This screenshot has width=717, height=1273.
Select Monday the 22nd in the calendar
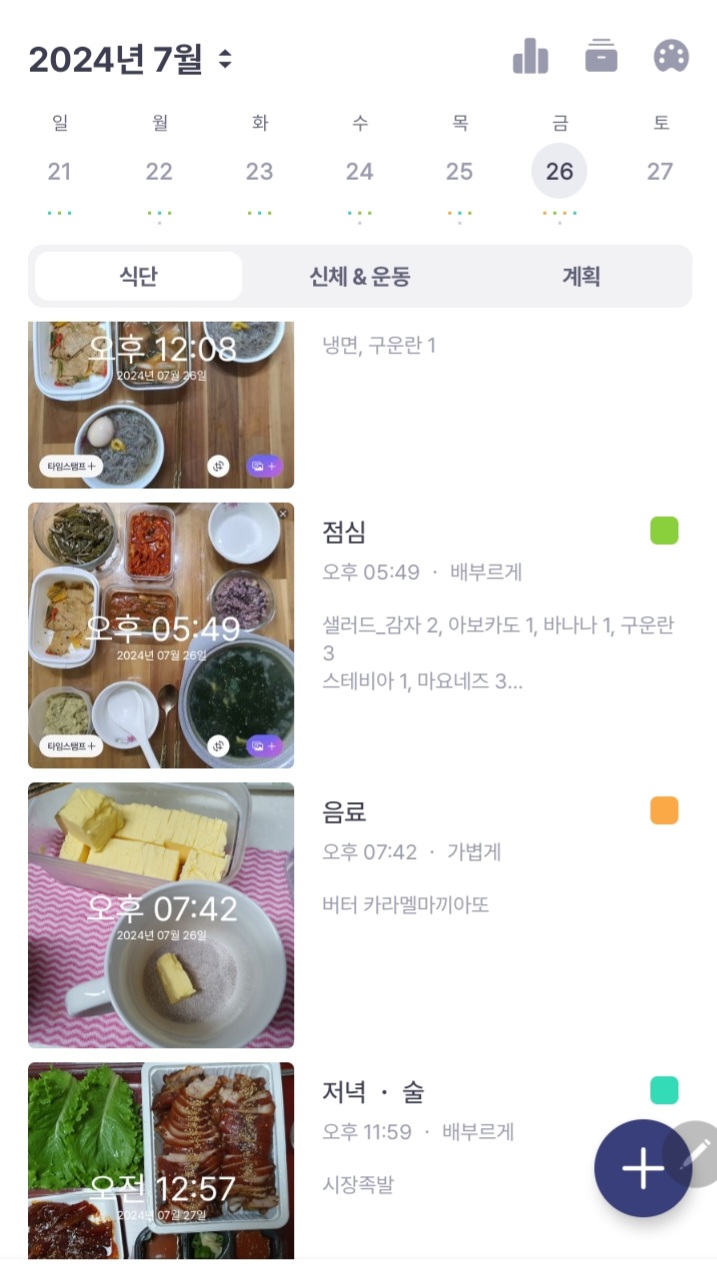point(159,172)
